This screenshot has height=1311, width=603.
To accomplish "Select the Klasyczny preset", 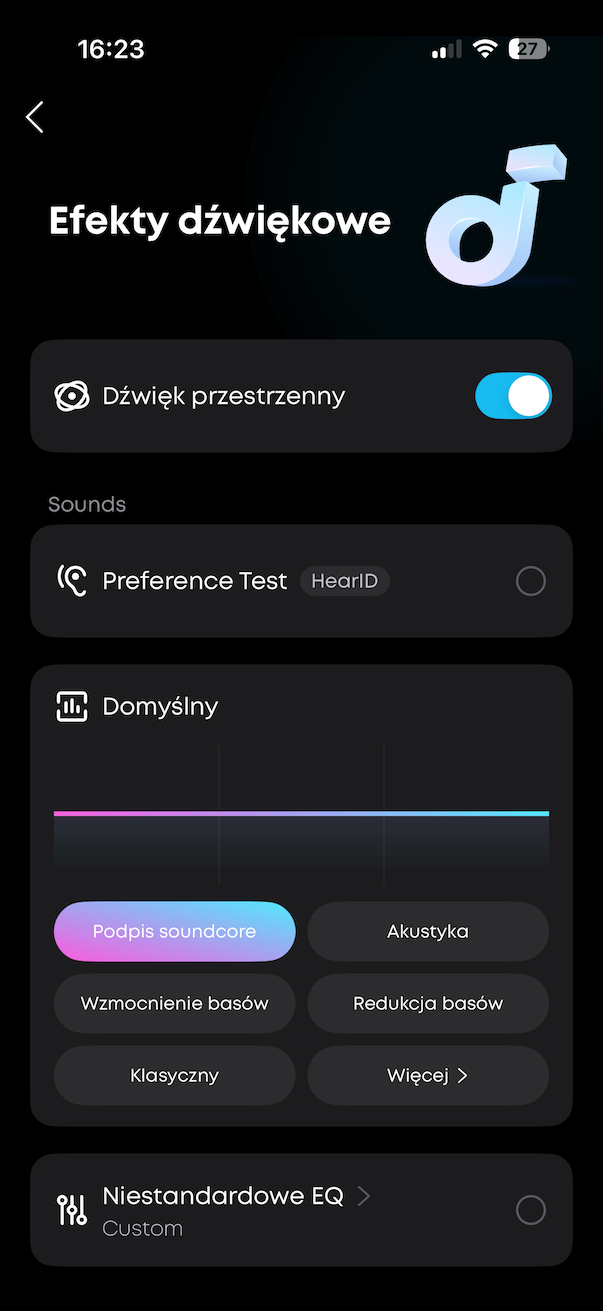I will tap(175, 1075).
